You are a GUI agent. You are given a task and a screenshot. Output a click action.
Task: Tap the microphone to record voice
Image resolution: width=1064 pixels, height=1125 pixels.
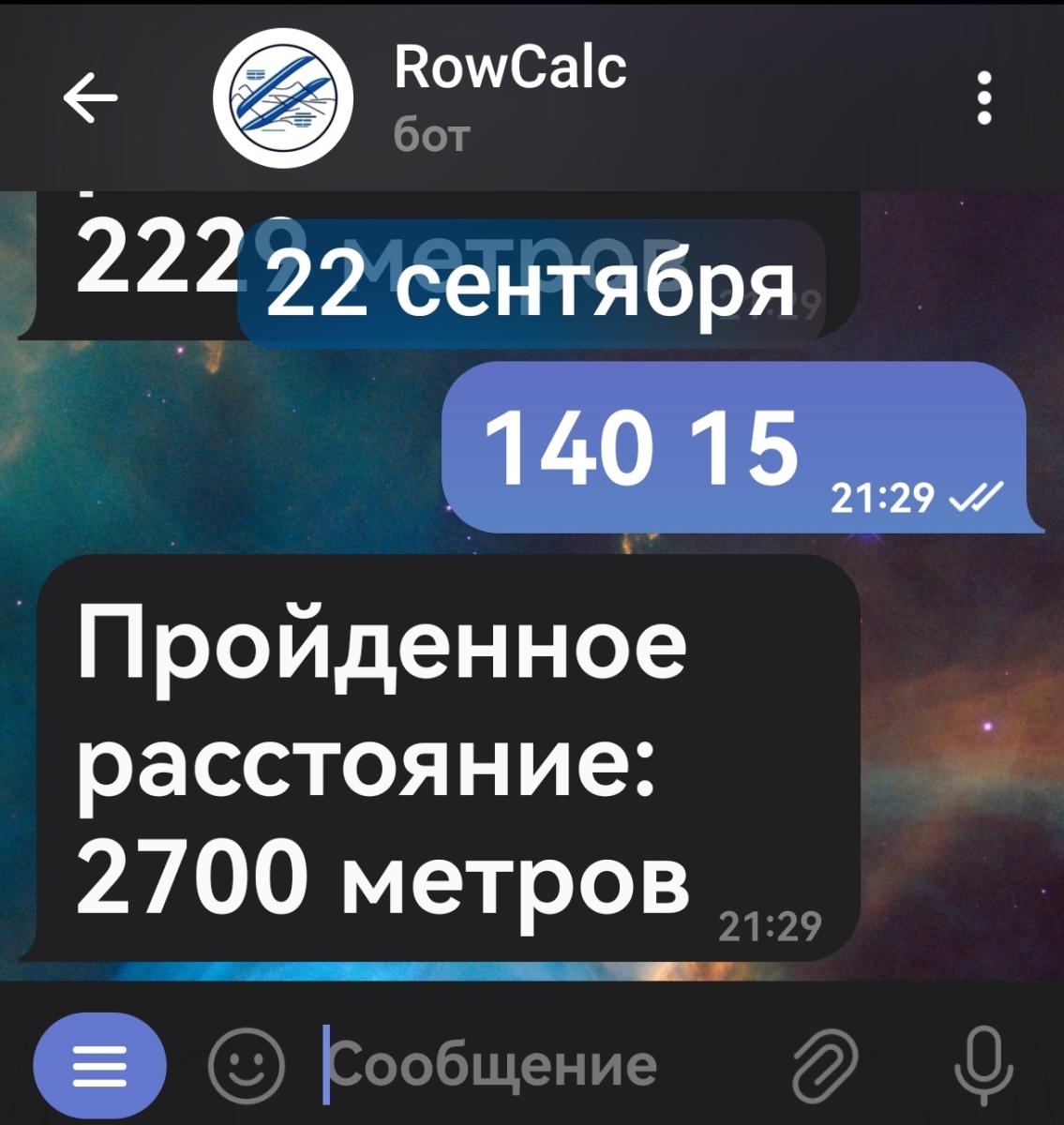coord(982,1065)
